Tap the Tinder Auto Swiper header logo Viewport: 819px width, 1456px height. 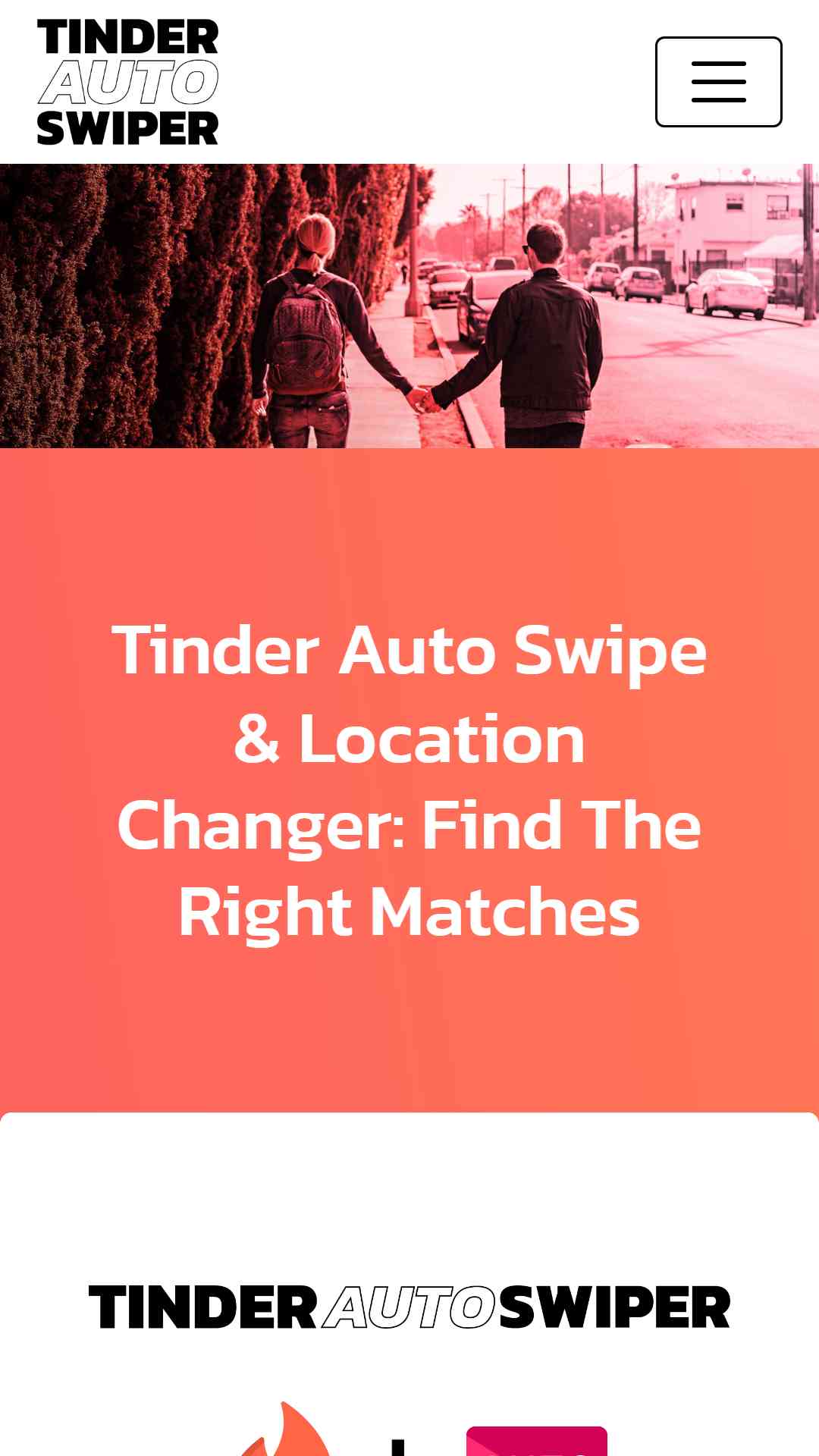pyautogui.click(x=128, y=82)
